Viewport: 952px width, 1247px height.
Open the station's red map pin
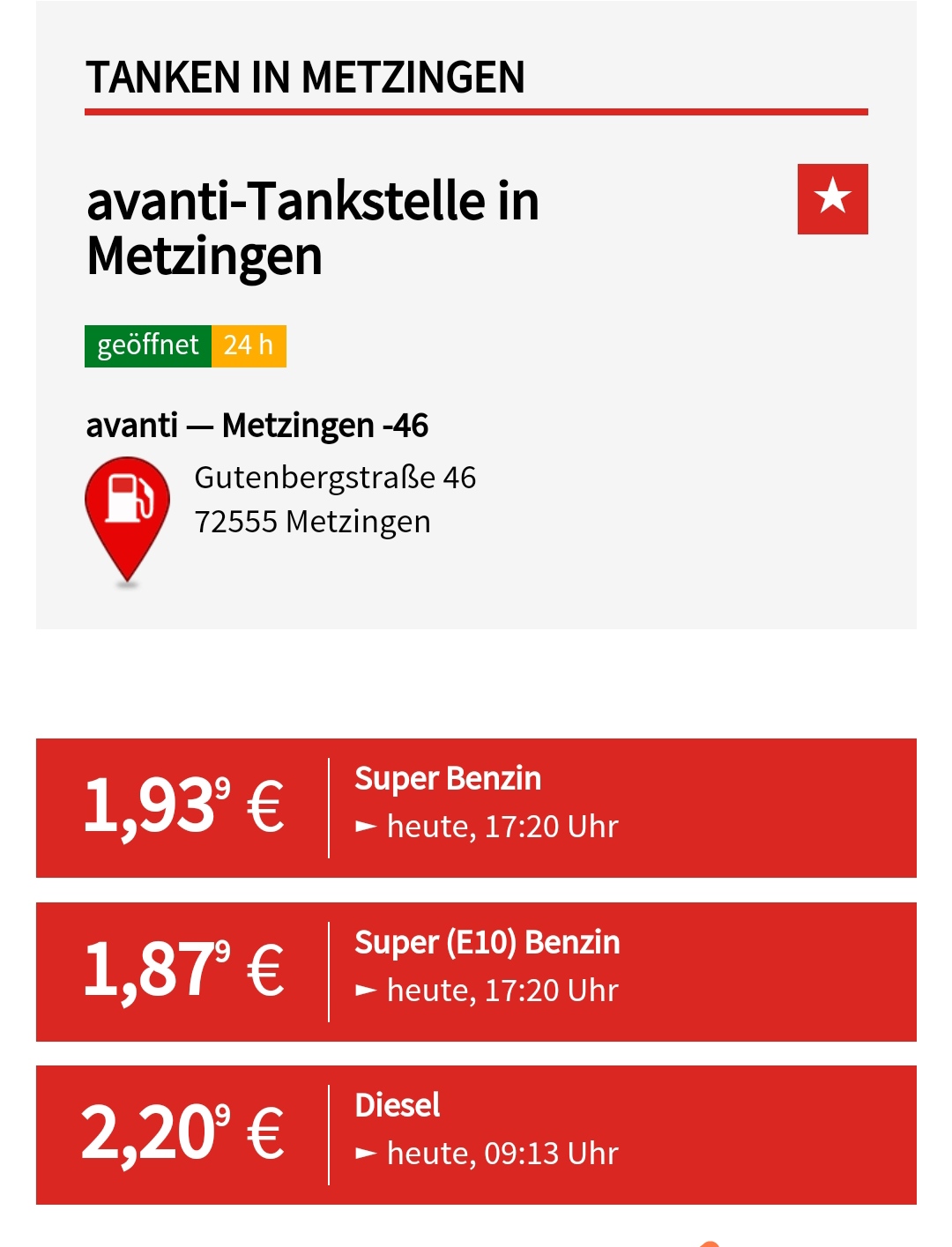(127, 511)
